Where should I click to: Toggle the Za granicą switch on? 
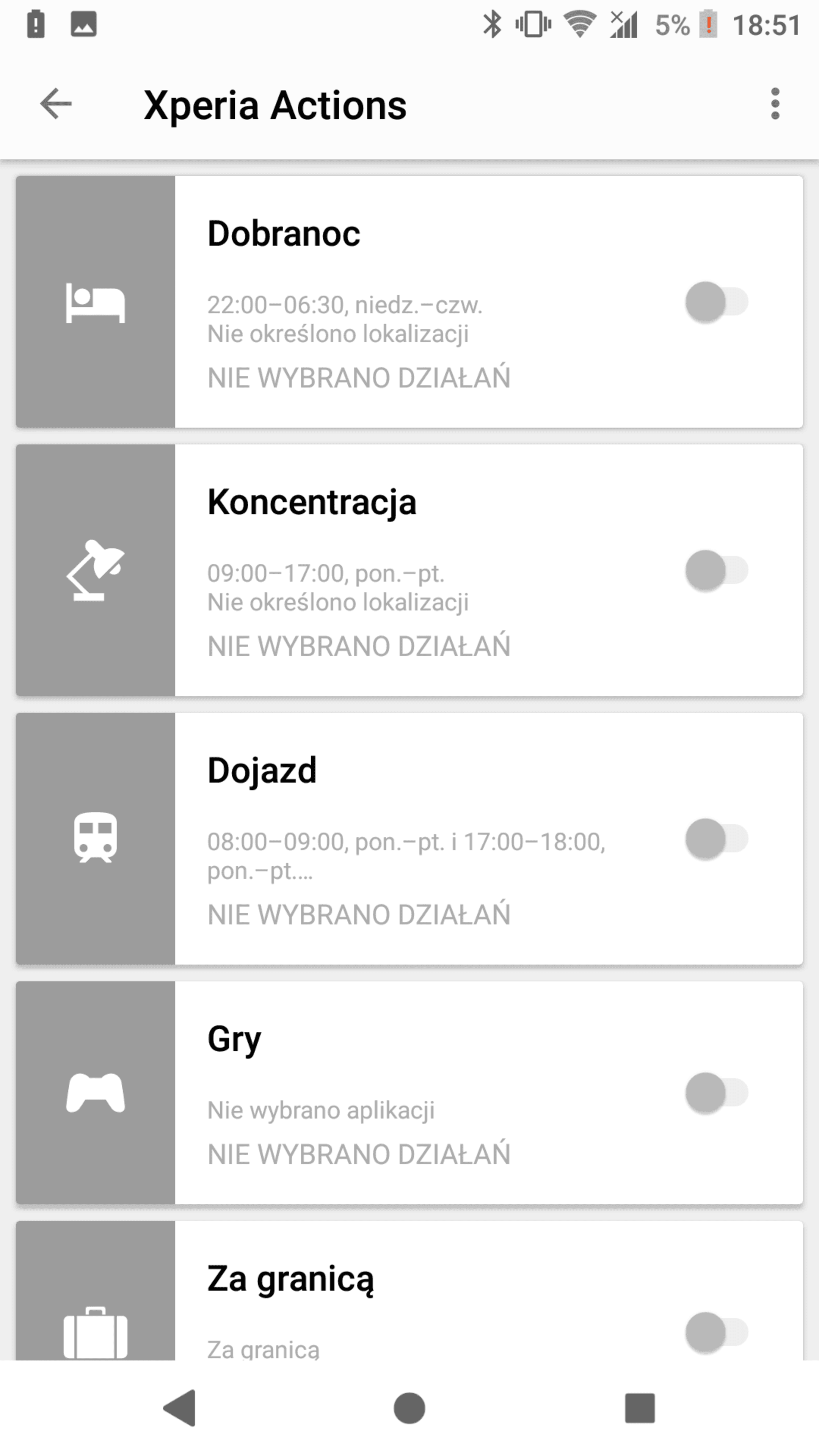click(717, 1333)
